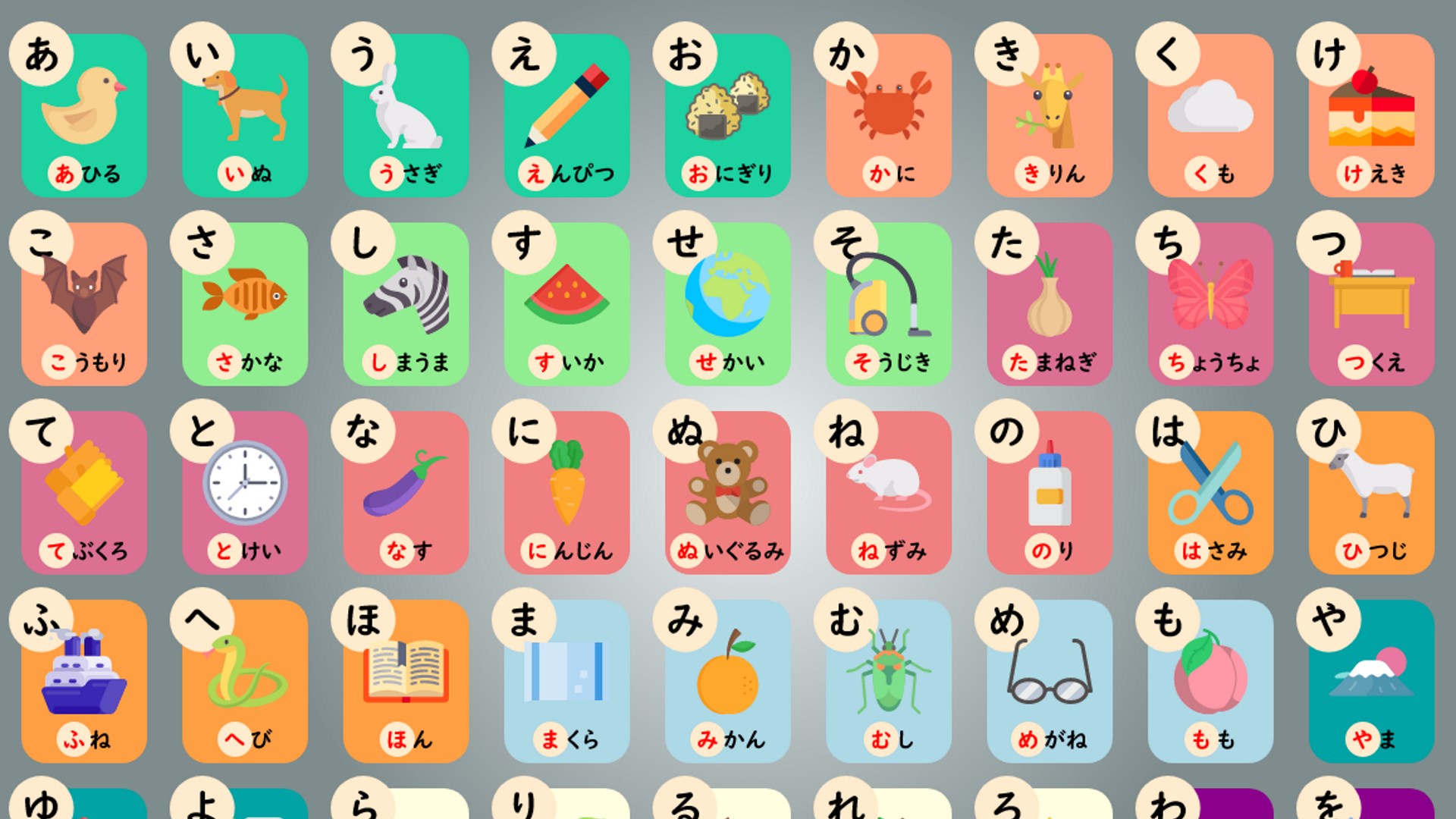Open the ふ ship card

pos(83,681)
